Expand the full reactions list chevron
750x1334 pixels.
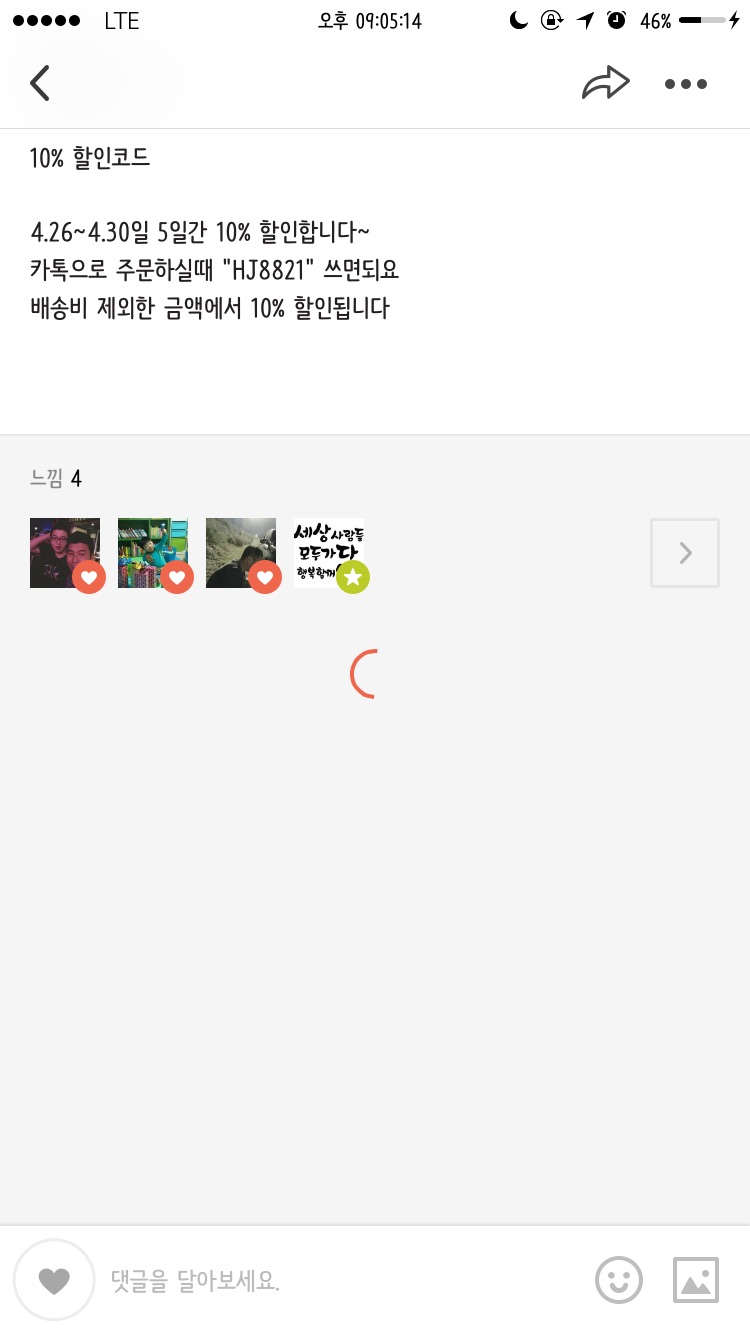(685, 553)
